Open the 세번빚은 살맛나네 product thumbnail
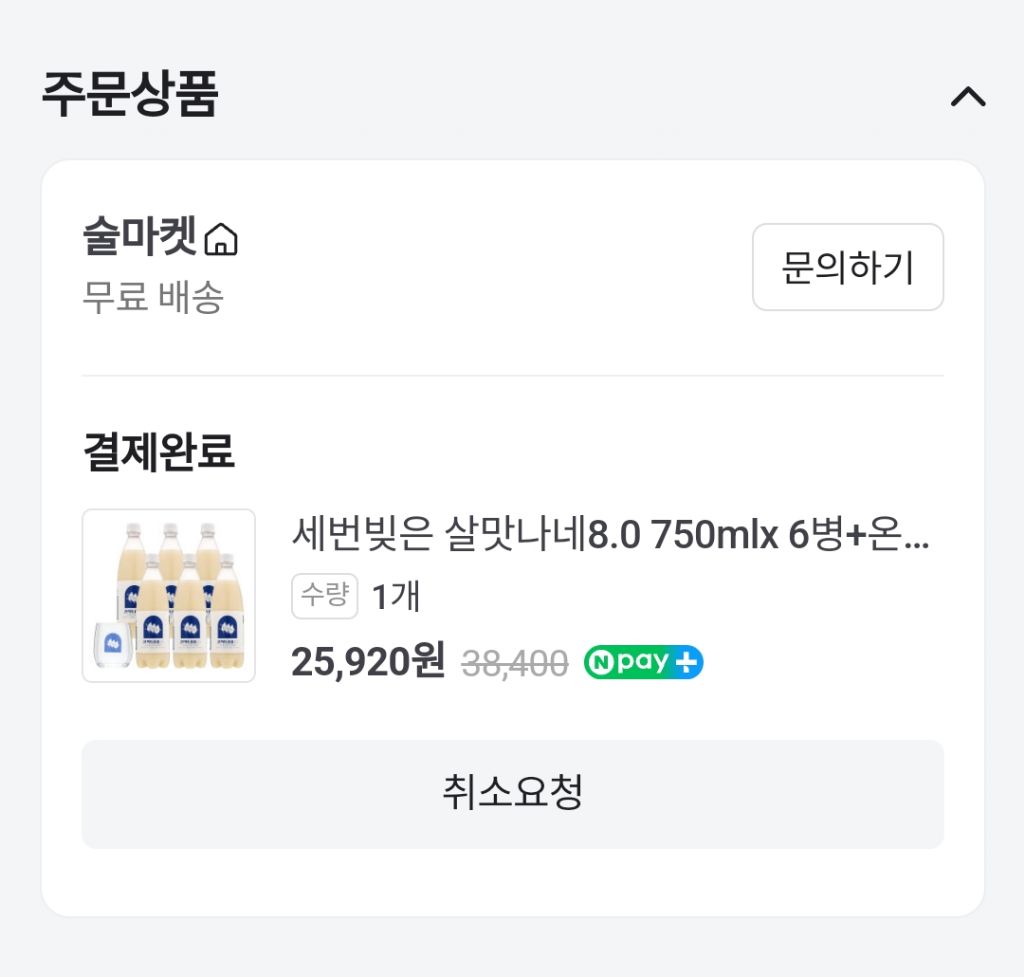The height and width of the screenshot is (977, 1024). [x=168, y=596]
